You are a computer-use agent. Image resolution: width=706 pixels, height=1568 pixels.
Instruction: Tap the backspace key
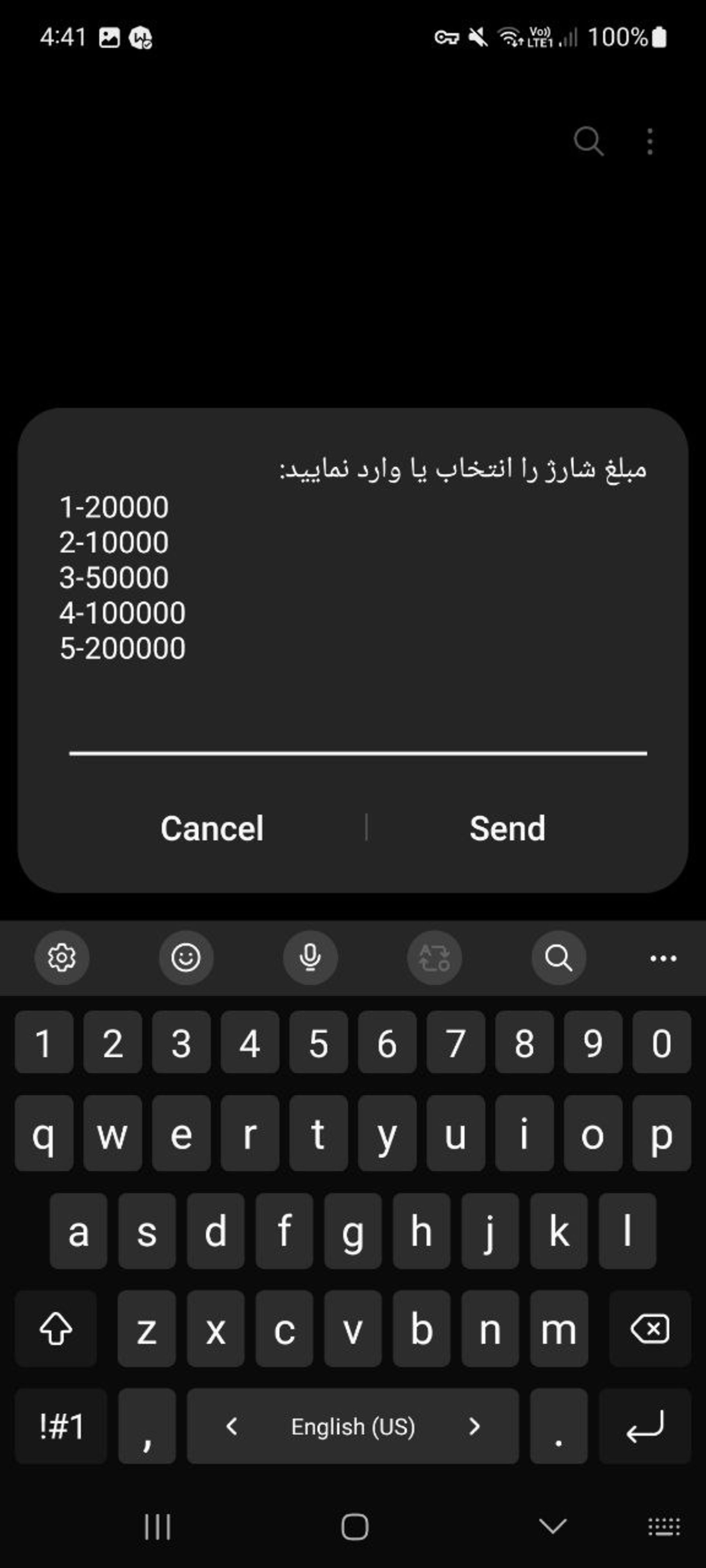tap(650, 1330)
